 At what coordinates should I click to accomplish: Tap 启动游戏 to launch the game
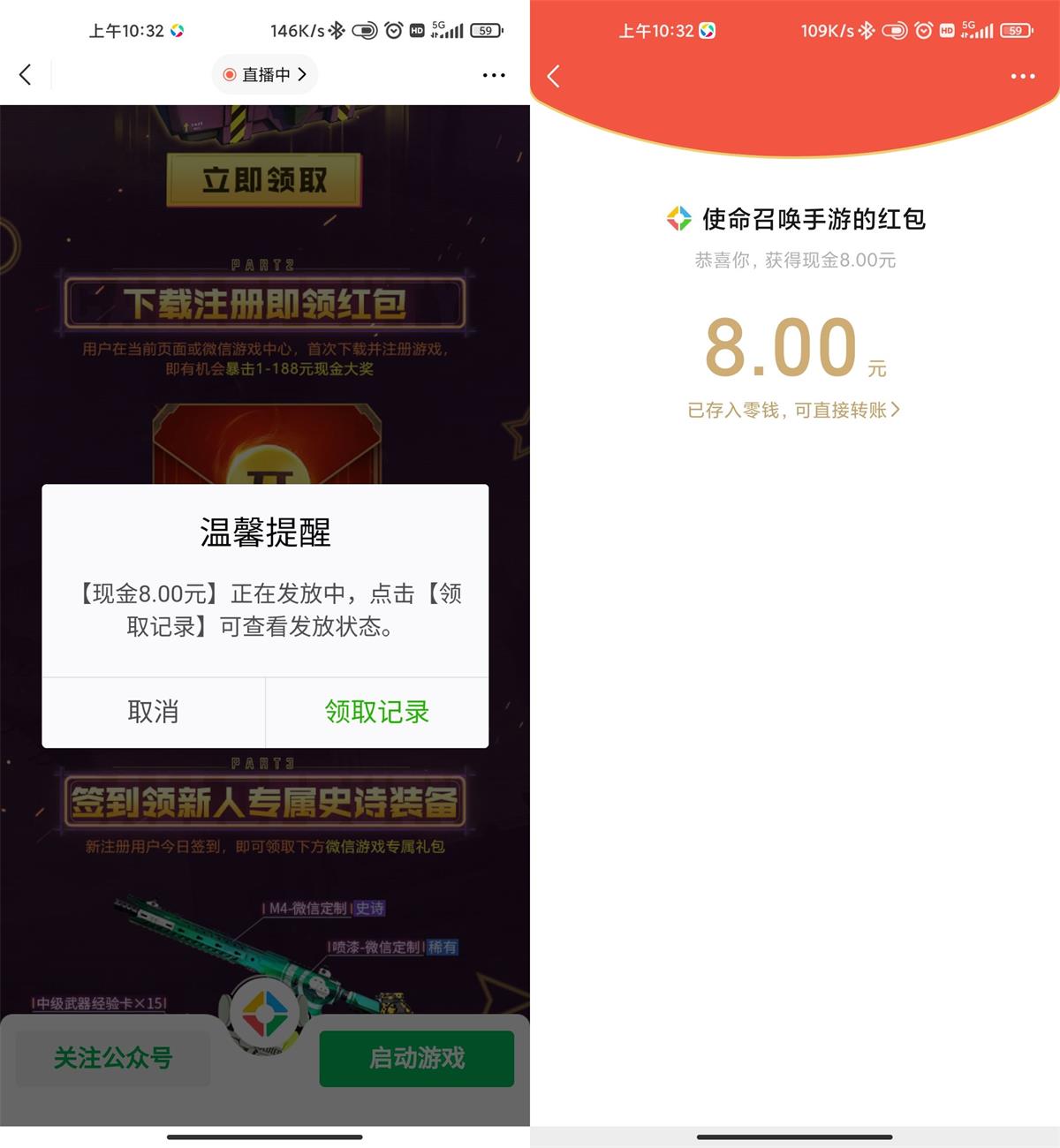[416, 1058]
